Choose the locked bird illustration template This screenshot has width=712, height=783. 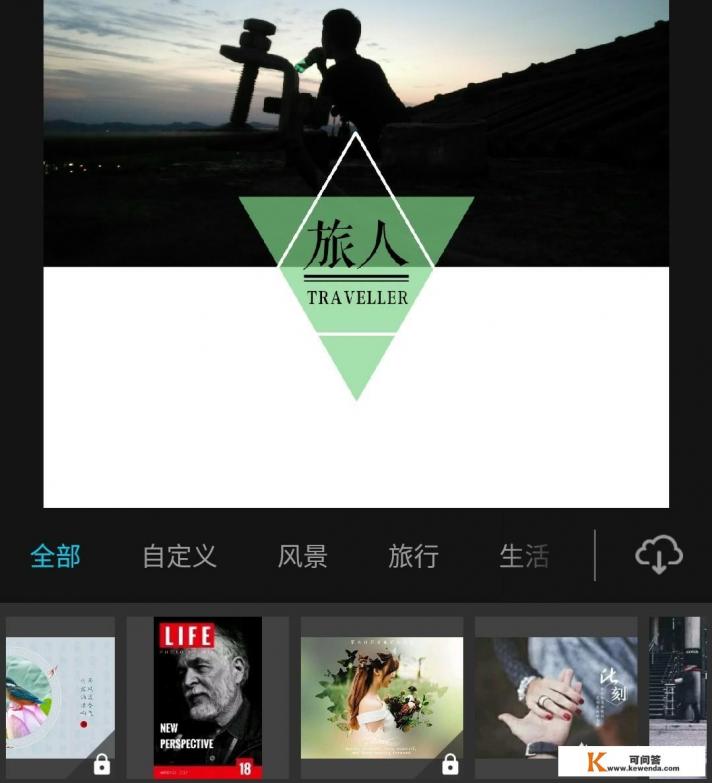click(60, 697)
